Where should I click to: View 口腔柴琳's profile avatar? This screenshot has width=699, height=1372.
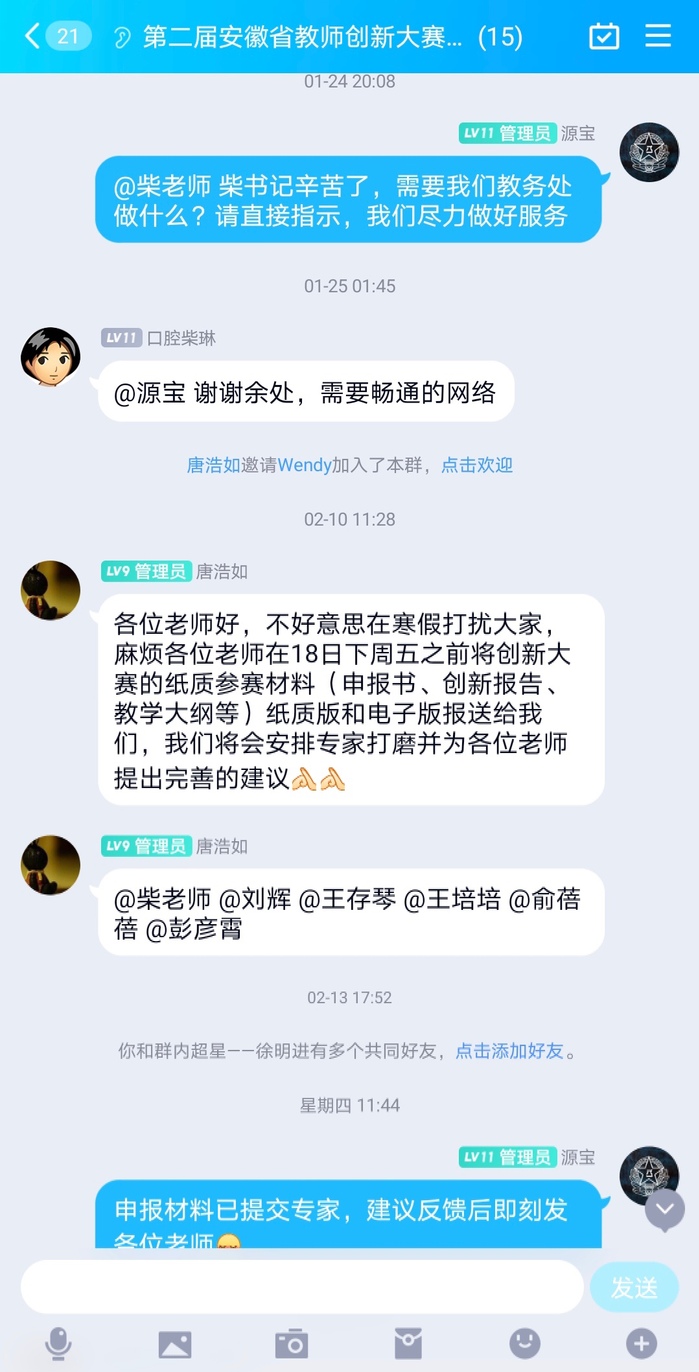click(x=50, y=357)
